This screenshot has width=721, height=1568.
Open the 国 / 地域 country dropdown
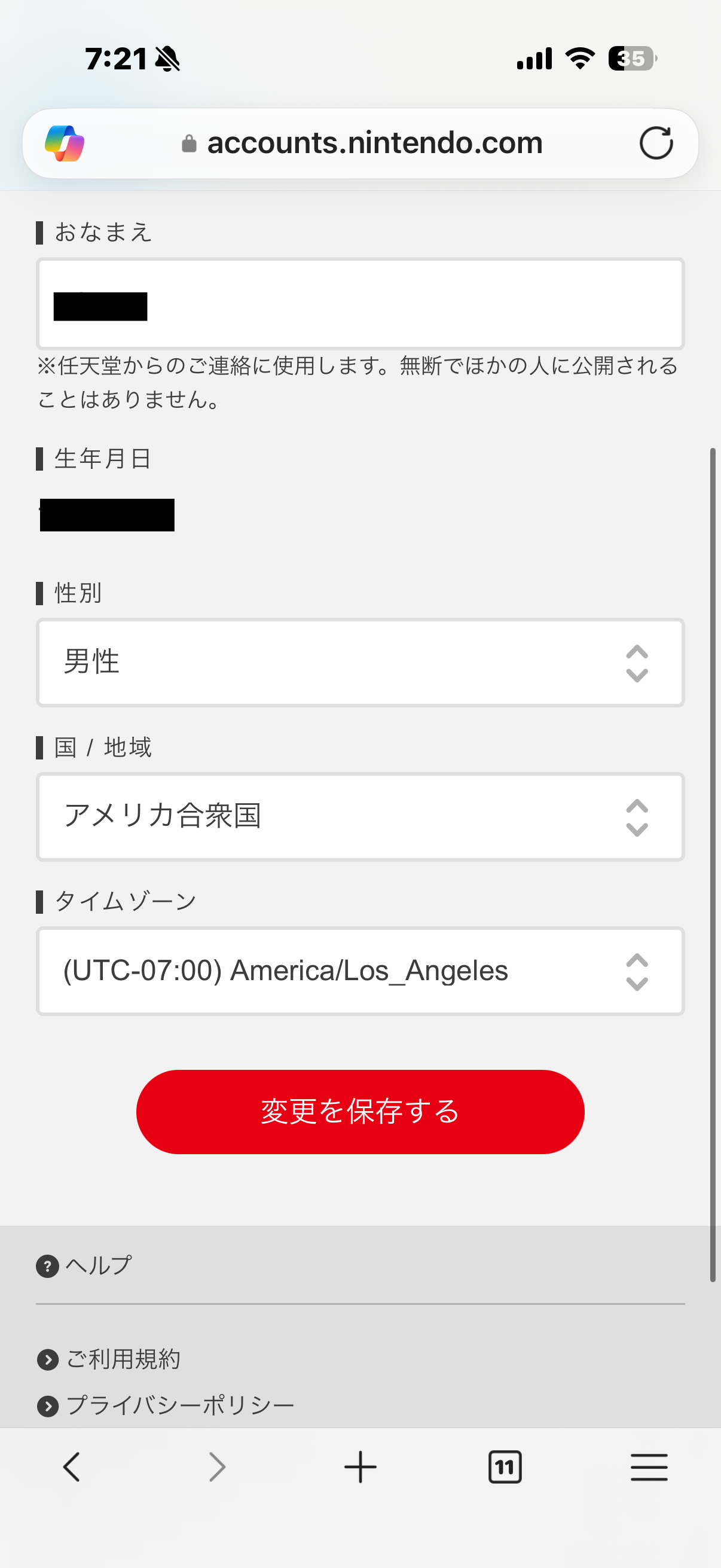coord(360,817)
